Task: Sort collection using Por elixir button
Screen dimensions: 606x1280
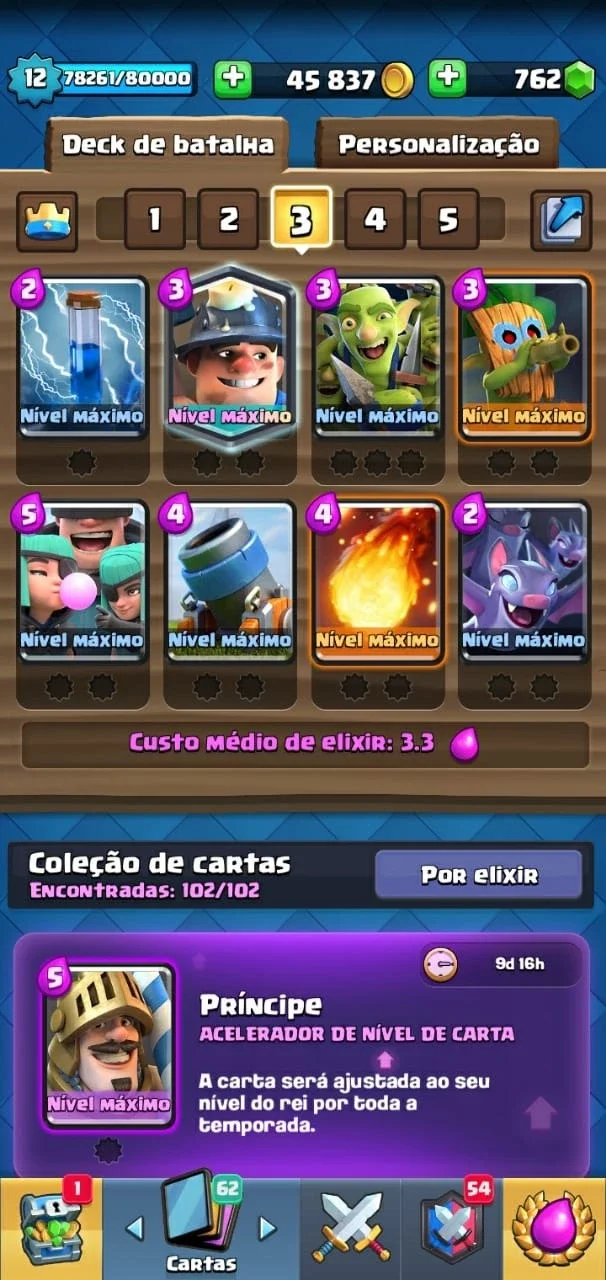Action: point(479,875)
